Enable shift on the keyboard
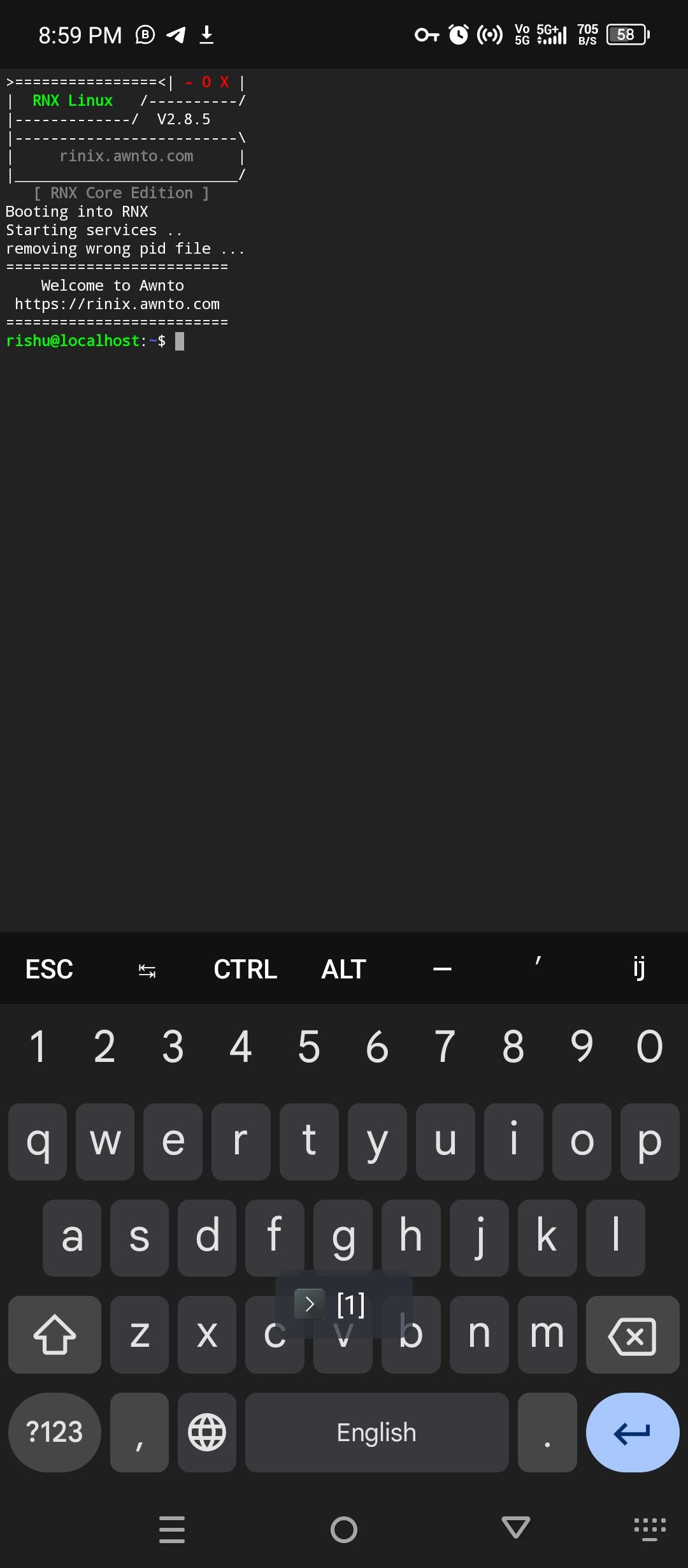The image size is (688, 1568). pyautogui.click(x=55, y=1335)
